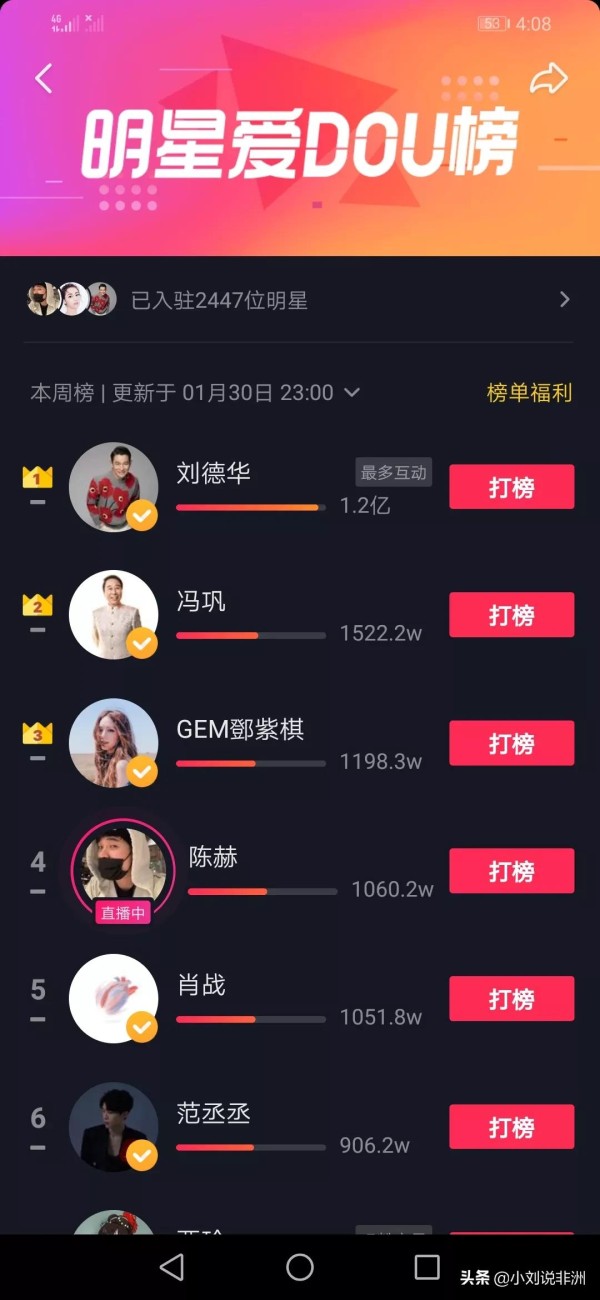Image resolution: width=600 pixels, height=1300 pixels.
Task: Tap the system home button
Action: (300, 1267)
